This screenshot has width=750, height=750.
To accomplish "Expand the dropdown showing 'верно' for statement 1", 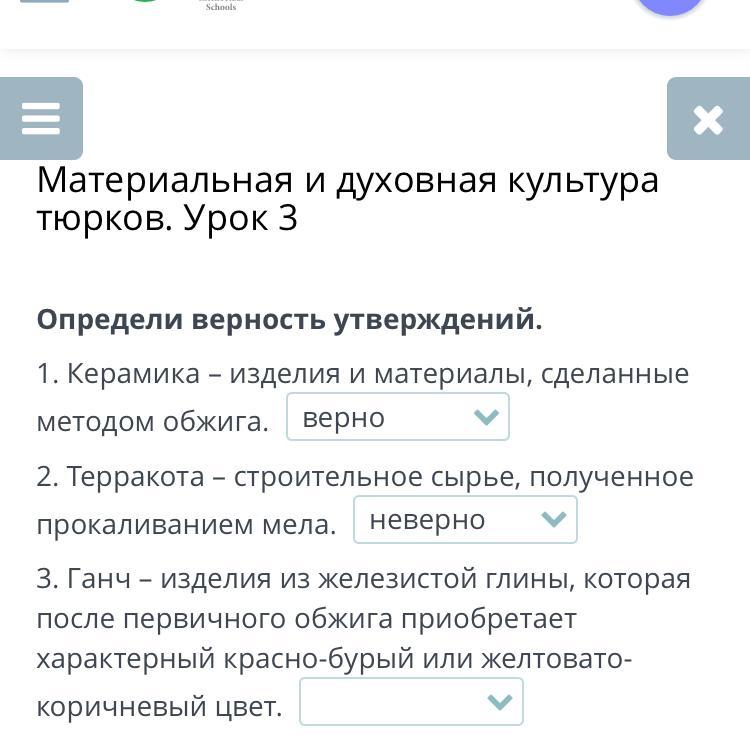I will pos(398,417).
